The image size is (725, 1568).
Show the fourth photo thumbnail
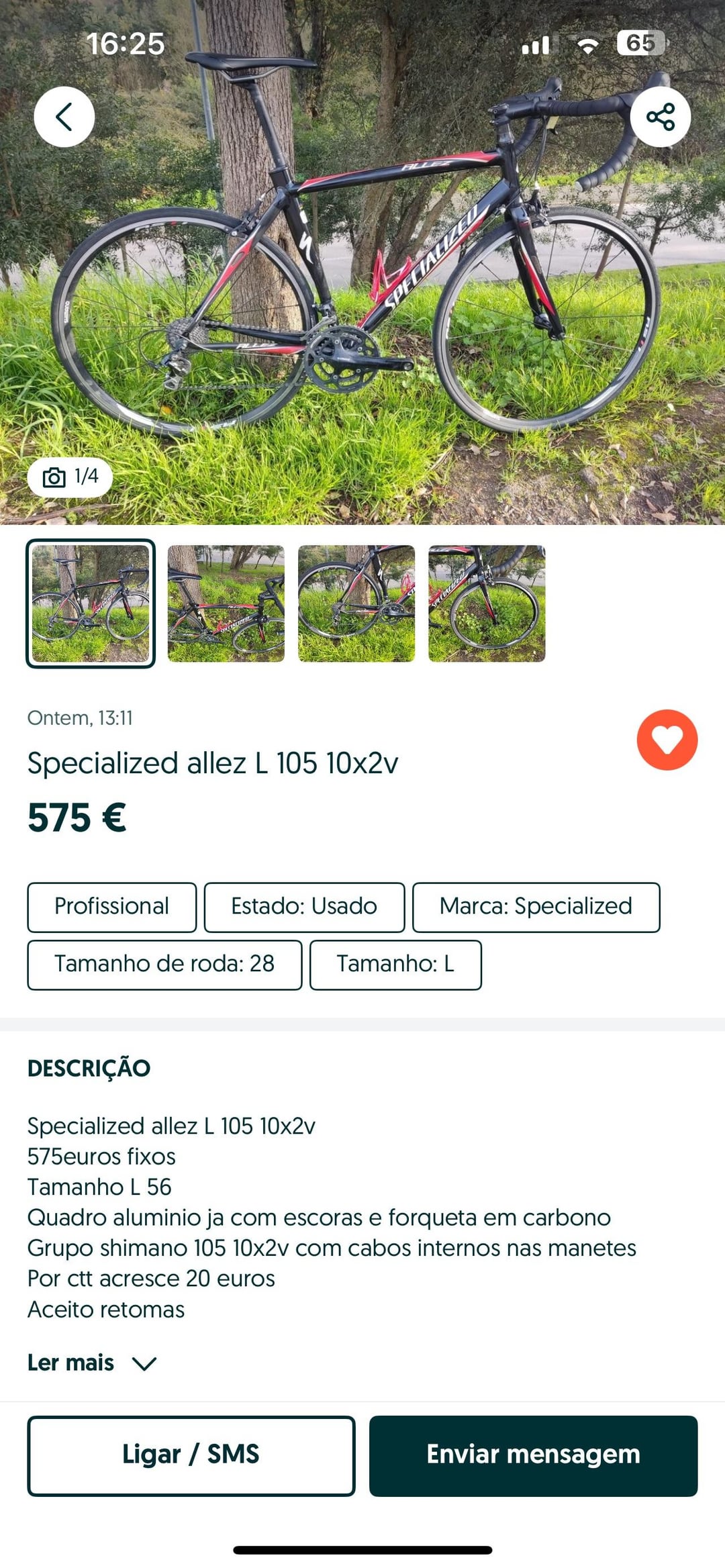point(487,603)
